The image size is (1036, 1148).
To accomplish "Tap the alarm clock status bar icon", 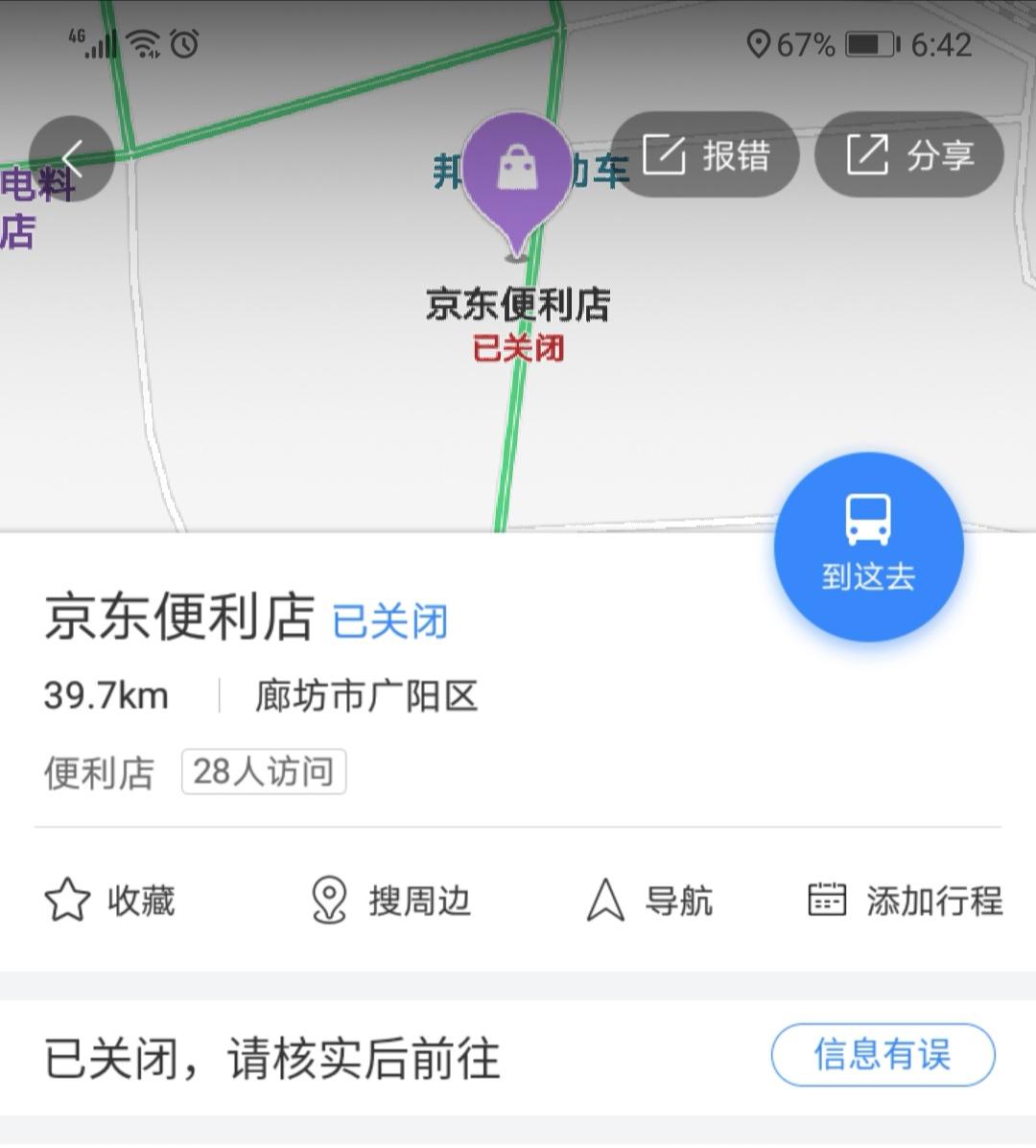I will 182,43.
